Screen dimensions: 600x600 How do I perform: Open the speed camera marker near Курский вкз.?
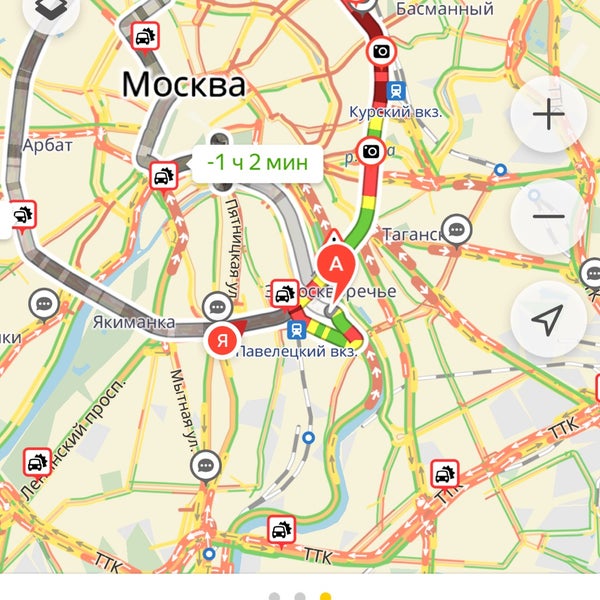tap(381, 50)
